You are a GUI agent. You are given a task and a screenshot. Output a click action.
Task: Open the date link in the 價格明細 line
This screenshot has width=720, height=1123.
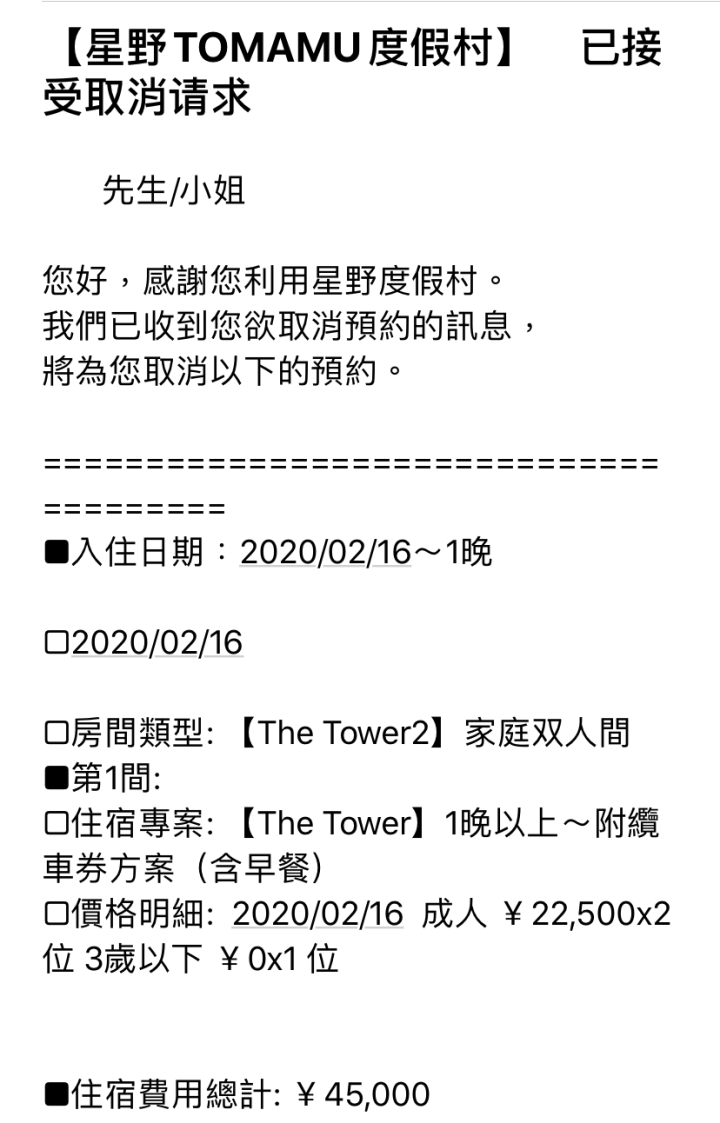coord(317,914)
